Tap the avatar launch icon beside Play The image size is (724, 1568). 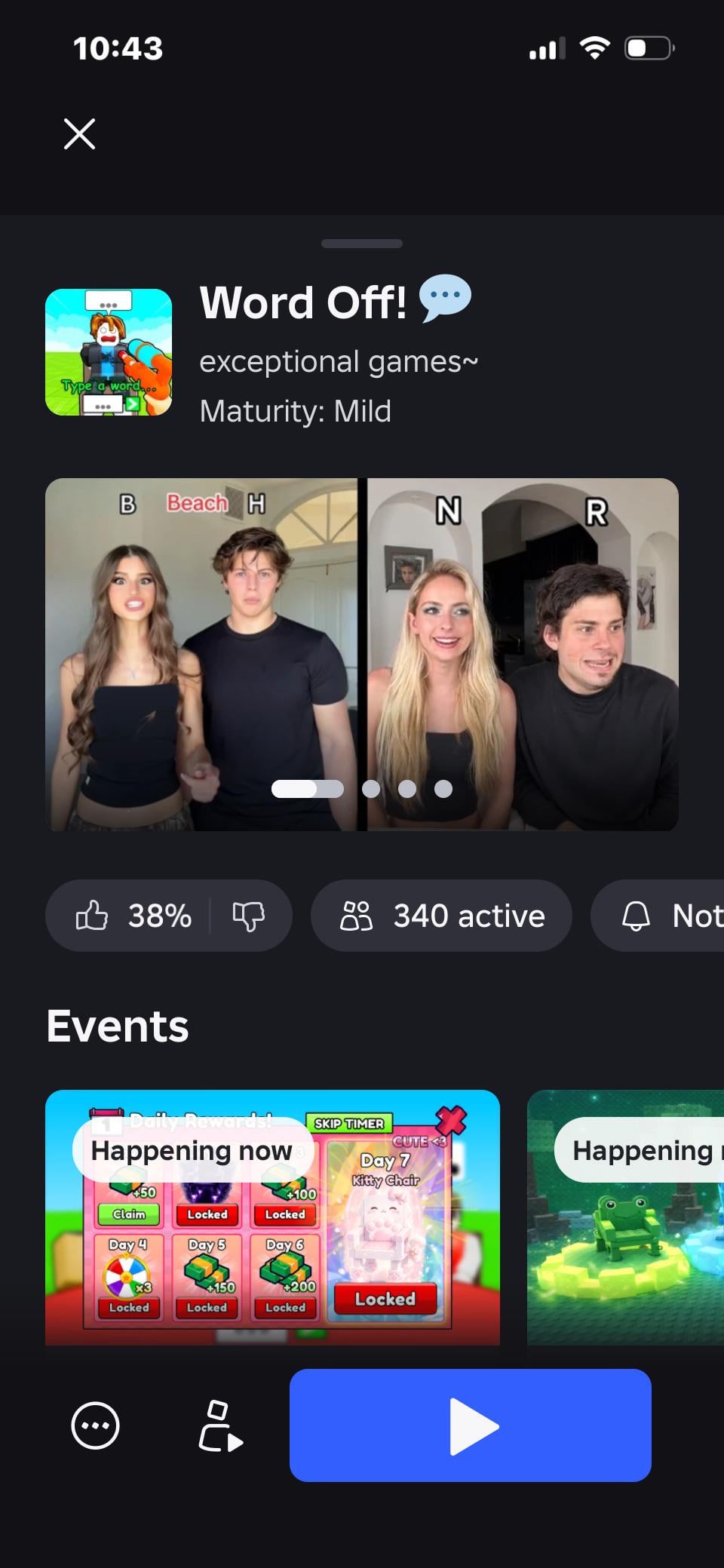click(x=220, y=1425)
